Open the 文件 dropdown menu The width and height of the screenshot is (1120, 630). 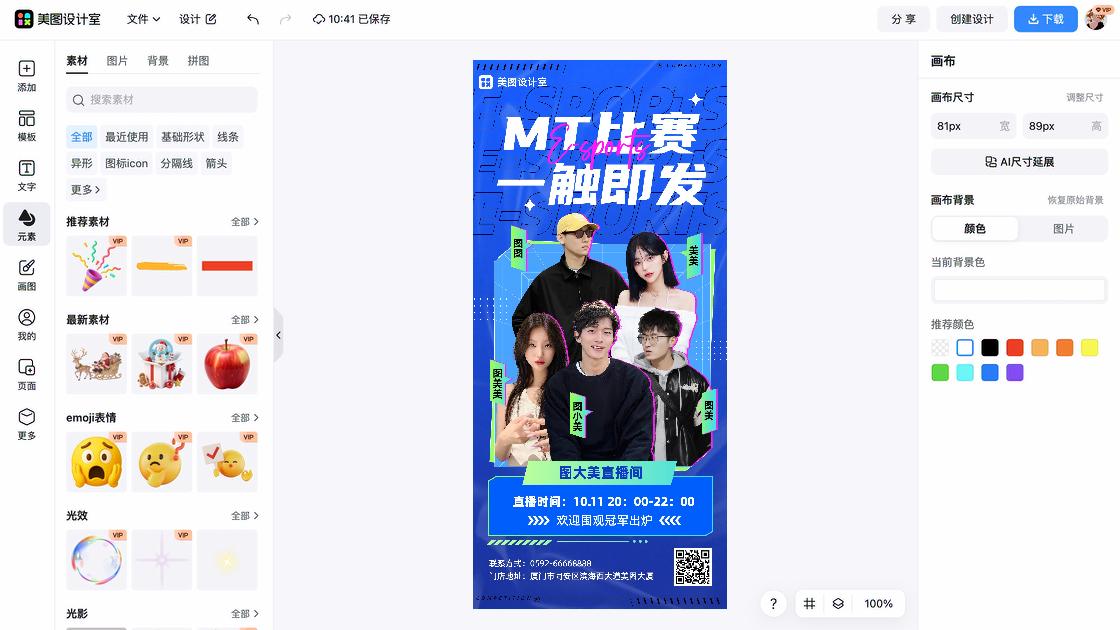(x=143, y=19)
